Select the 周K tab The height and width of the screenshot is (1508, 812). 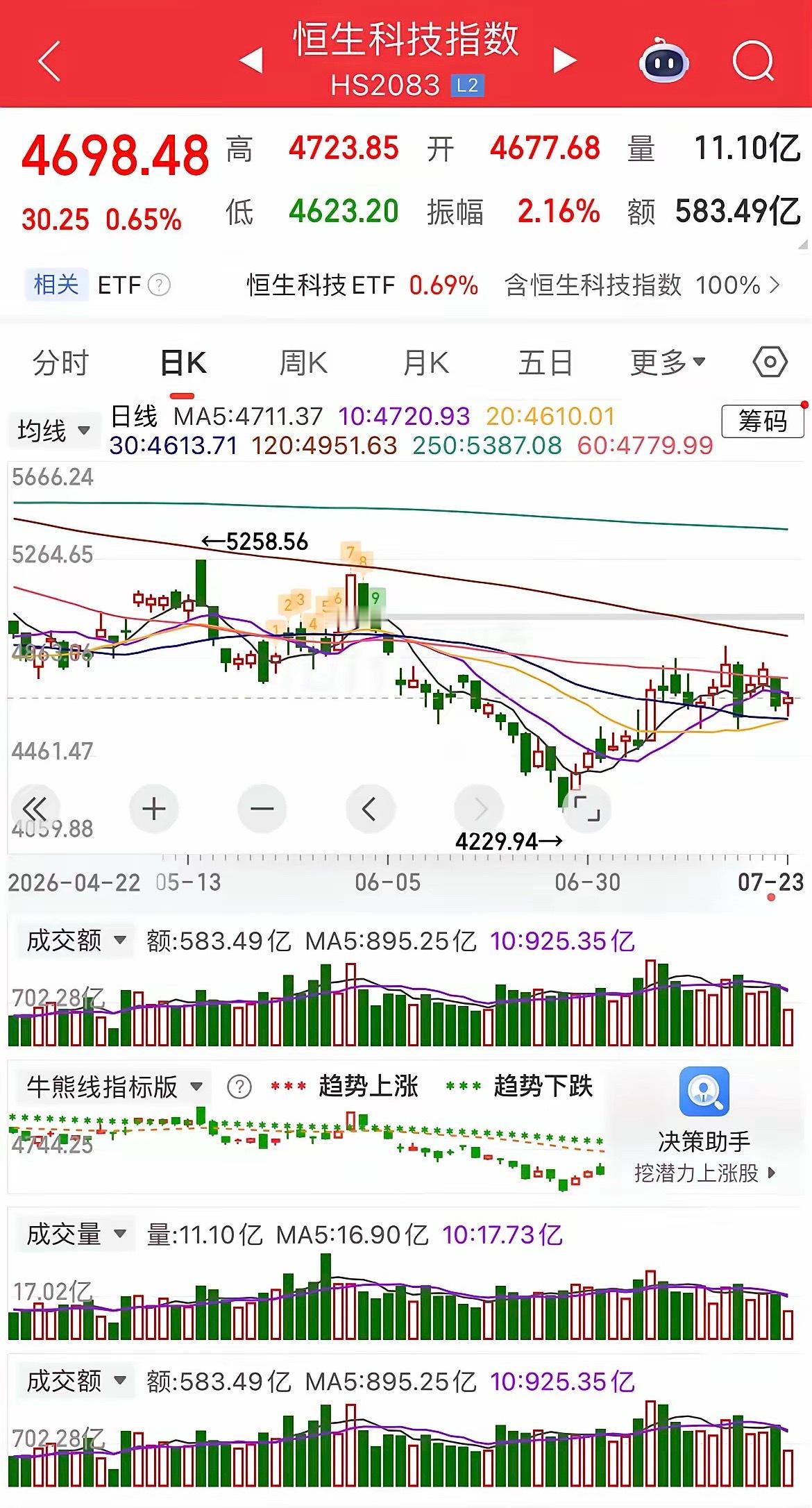point(303,362)
